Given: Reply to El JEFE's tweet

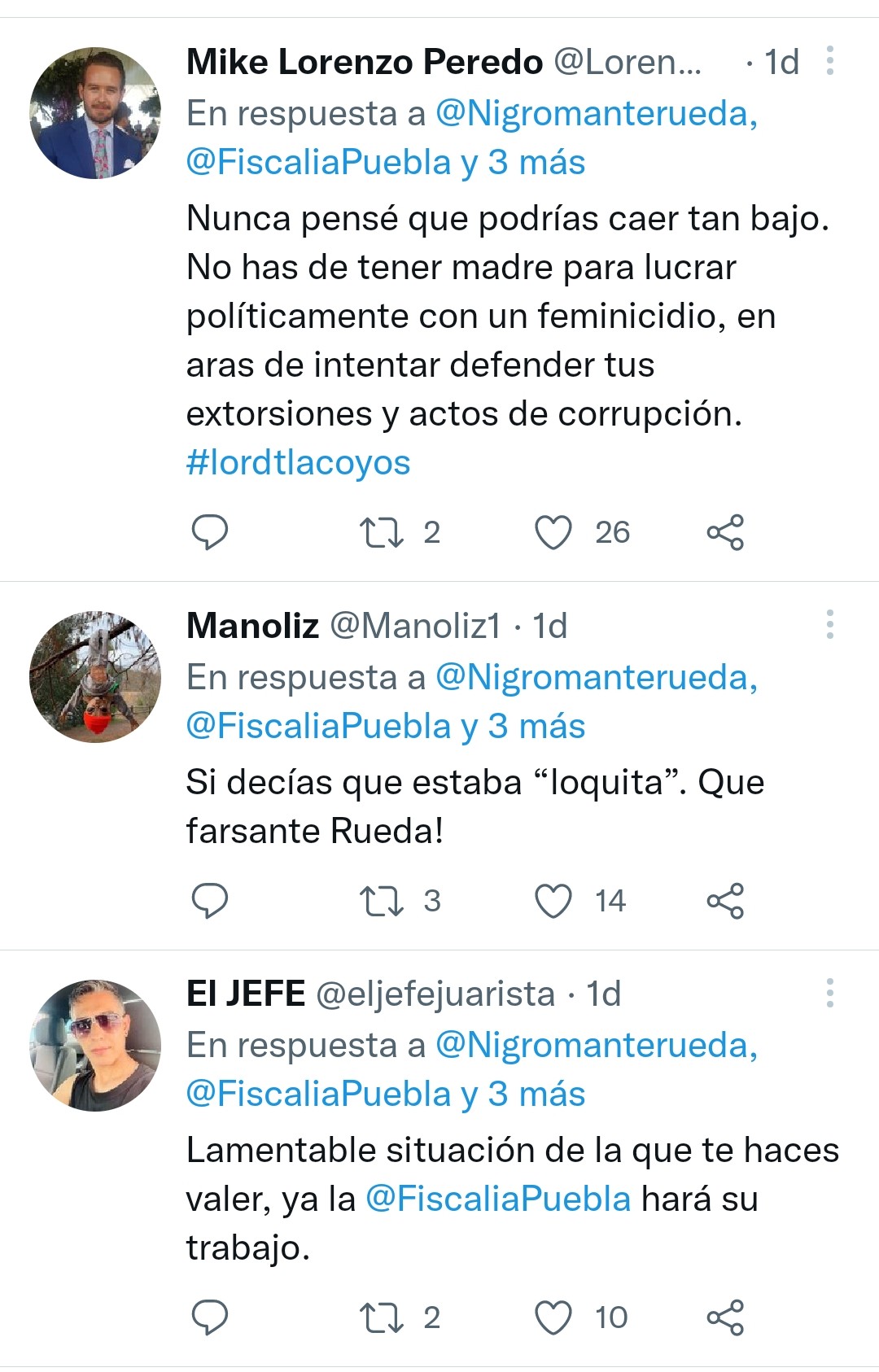Looking at the screenshot, I should pyautogui.click(x=209, y=1317).
